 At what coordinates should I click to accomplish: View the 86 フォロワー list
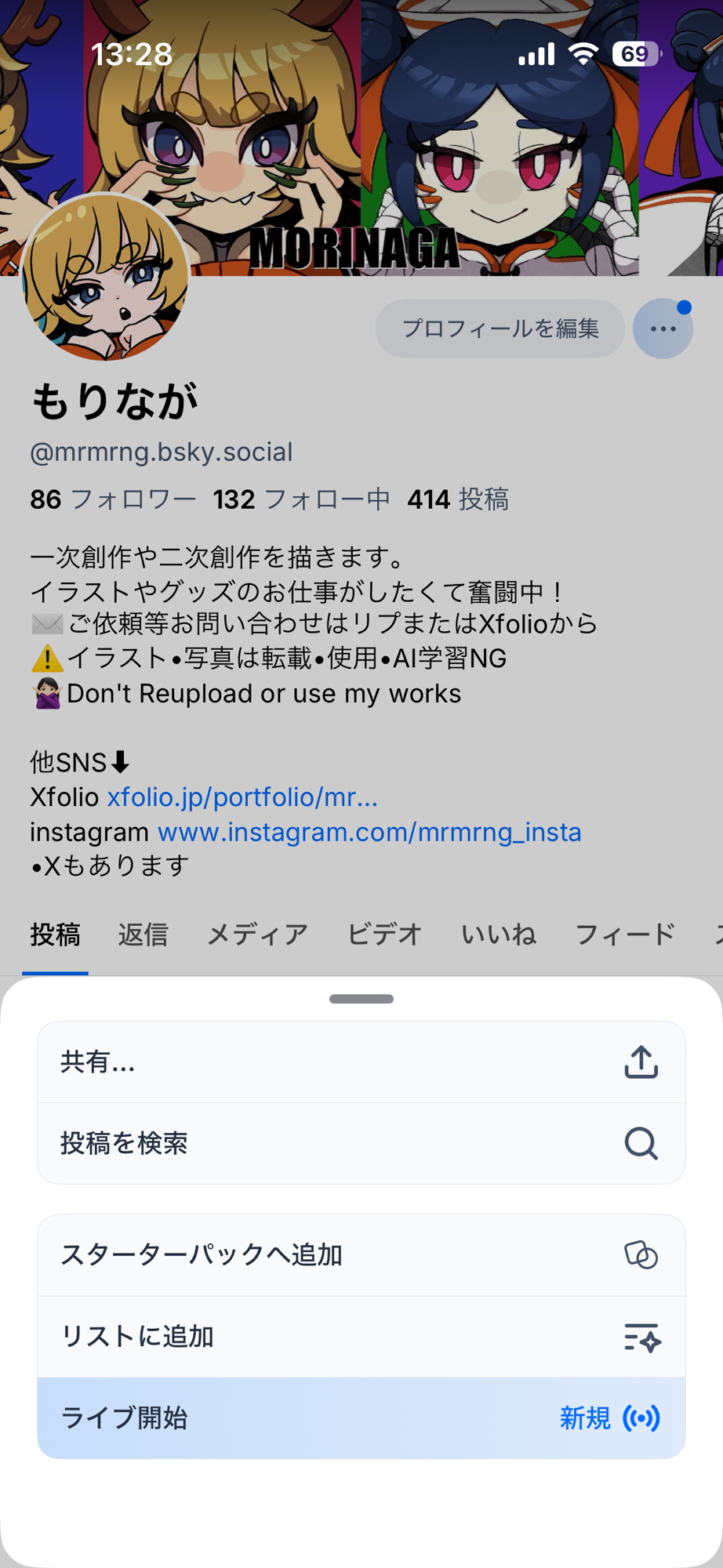(x=113, y=499)
